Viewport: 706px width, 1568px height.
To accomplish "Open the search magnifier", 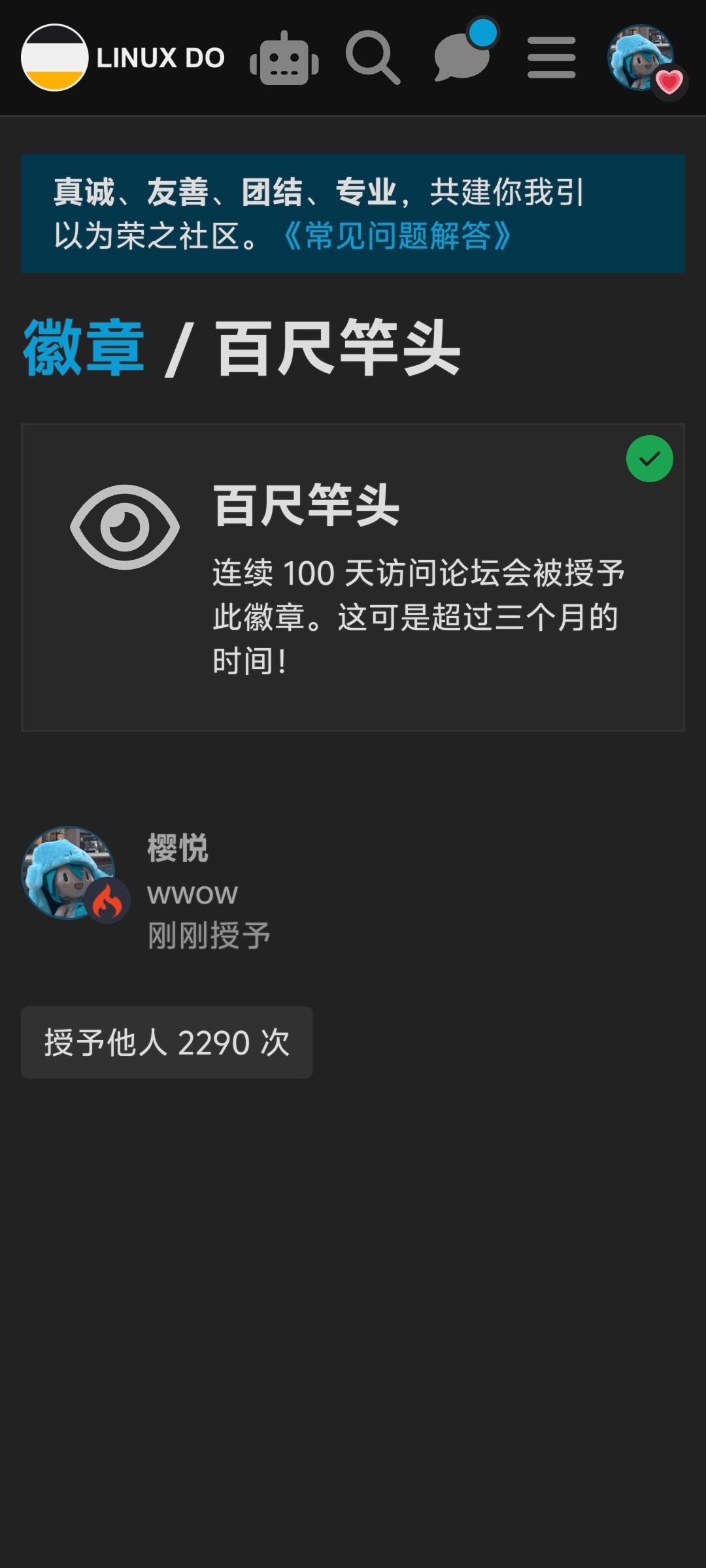I will (x=373, y=57).
